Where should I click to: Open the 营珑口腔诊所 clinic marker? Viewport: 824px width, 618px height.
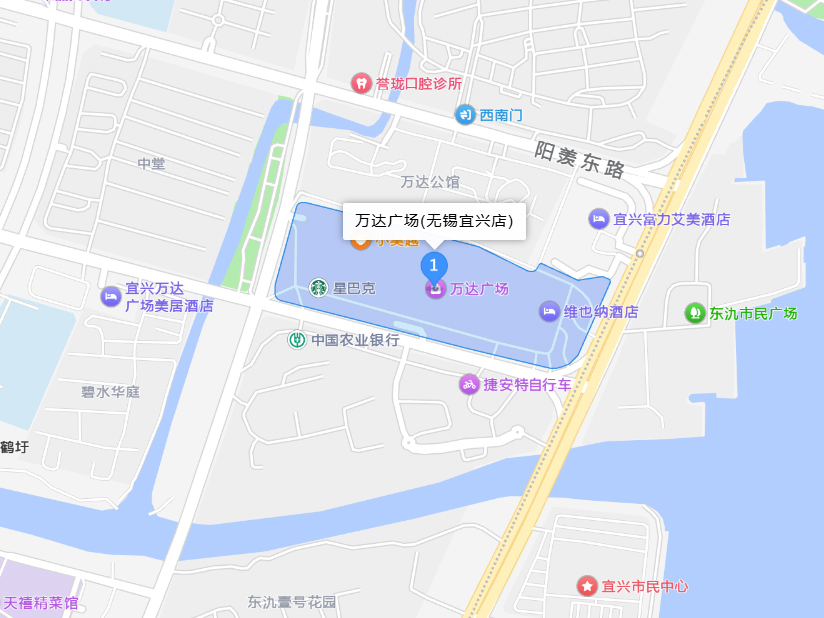pyautogui.click(x=361, y=83)
